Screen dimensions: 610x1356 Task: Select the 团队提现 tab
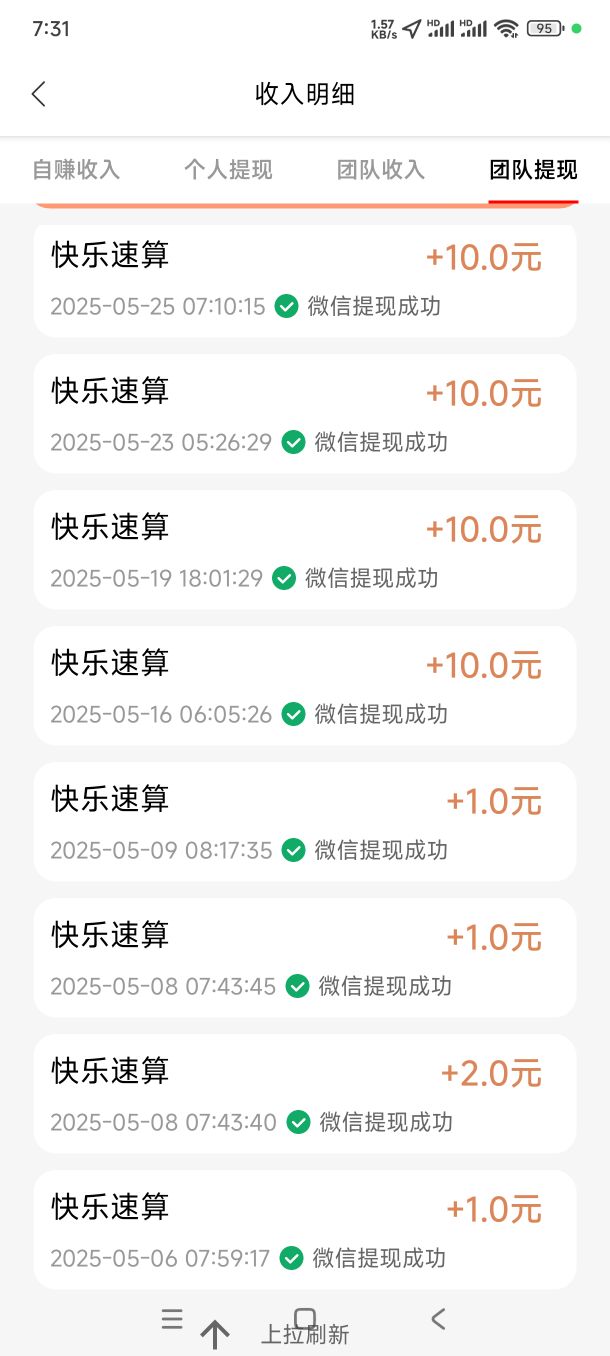coord(534,170)
